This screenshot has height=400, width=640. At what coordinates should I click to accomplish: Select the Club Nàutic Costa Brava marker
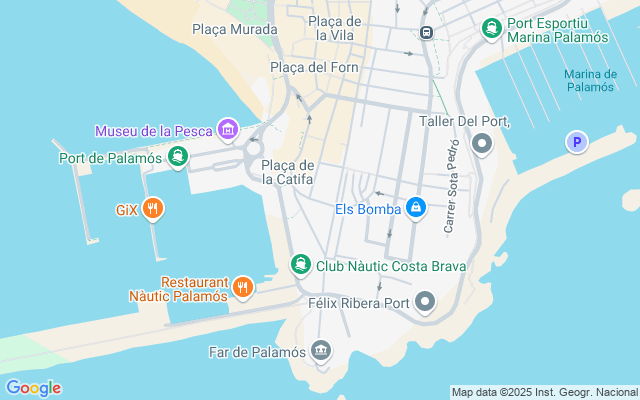[300, 265]
